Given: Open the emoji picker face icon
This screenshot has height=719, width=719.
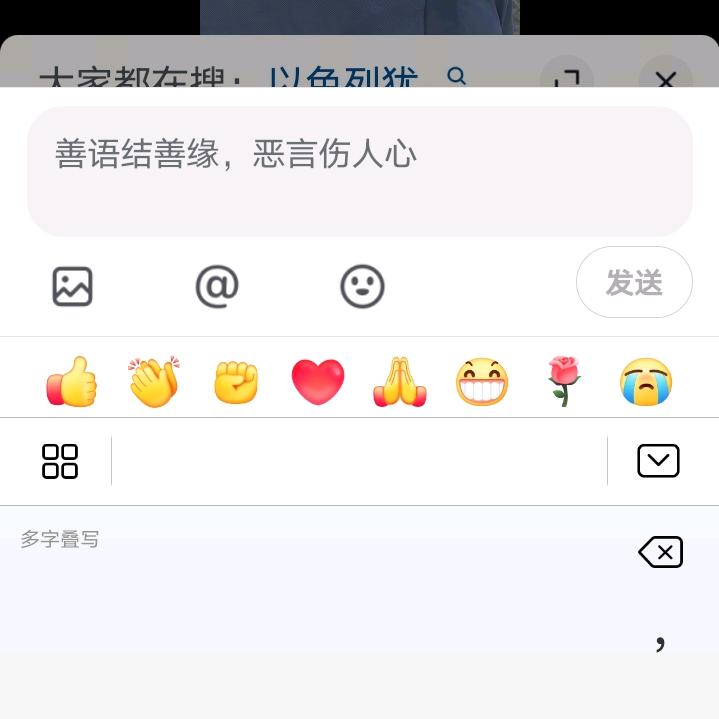Looking at the screenshot, I should 362,287.
